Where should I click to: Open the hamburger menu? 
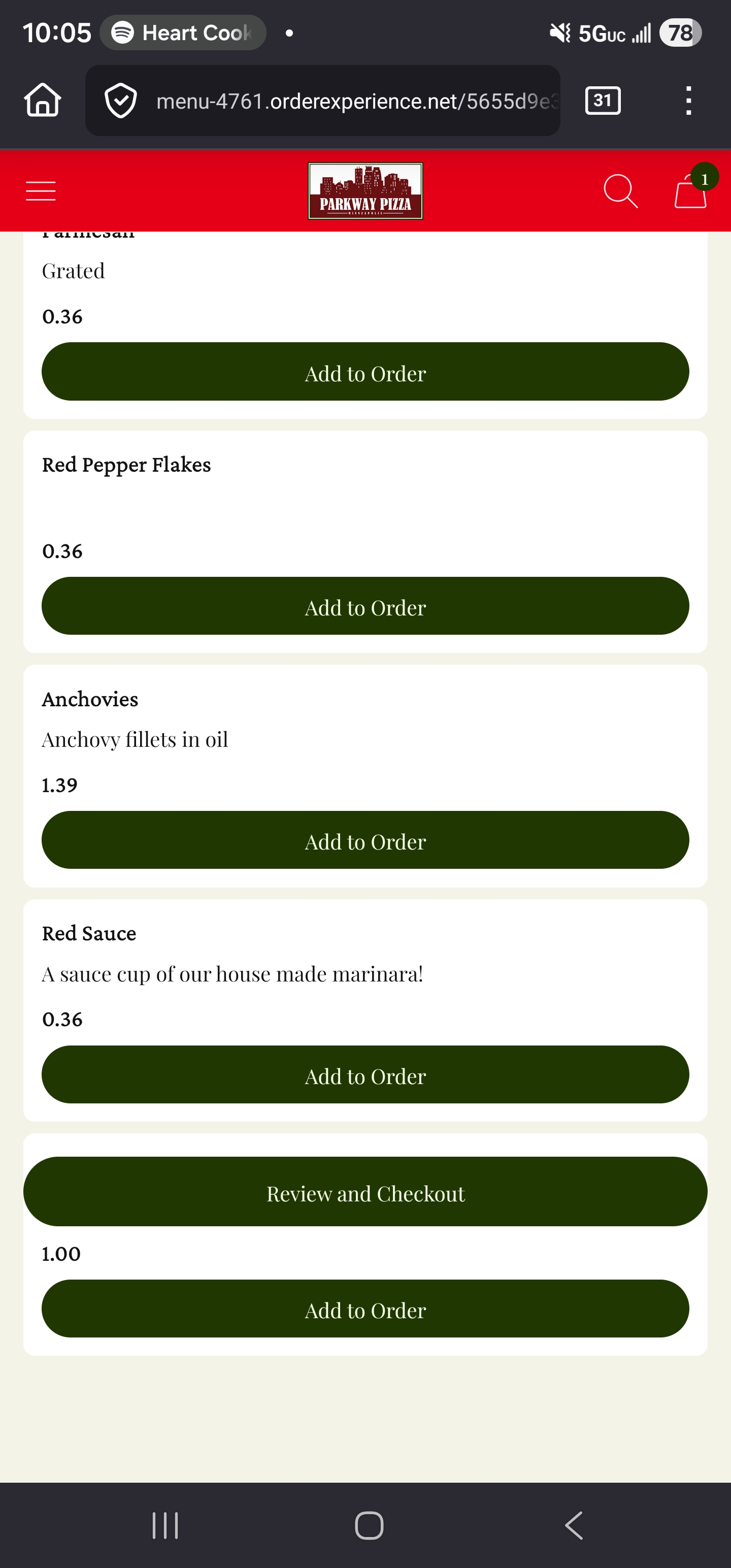[41, 190]
